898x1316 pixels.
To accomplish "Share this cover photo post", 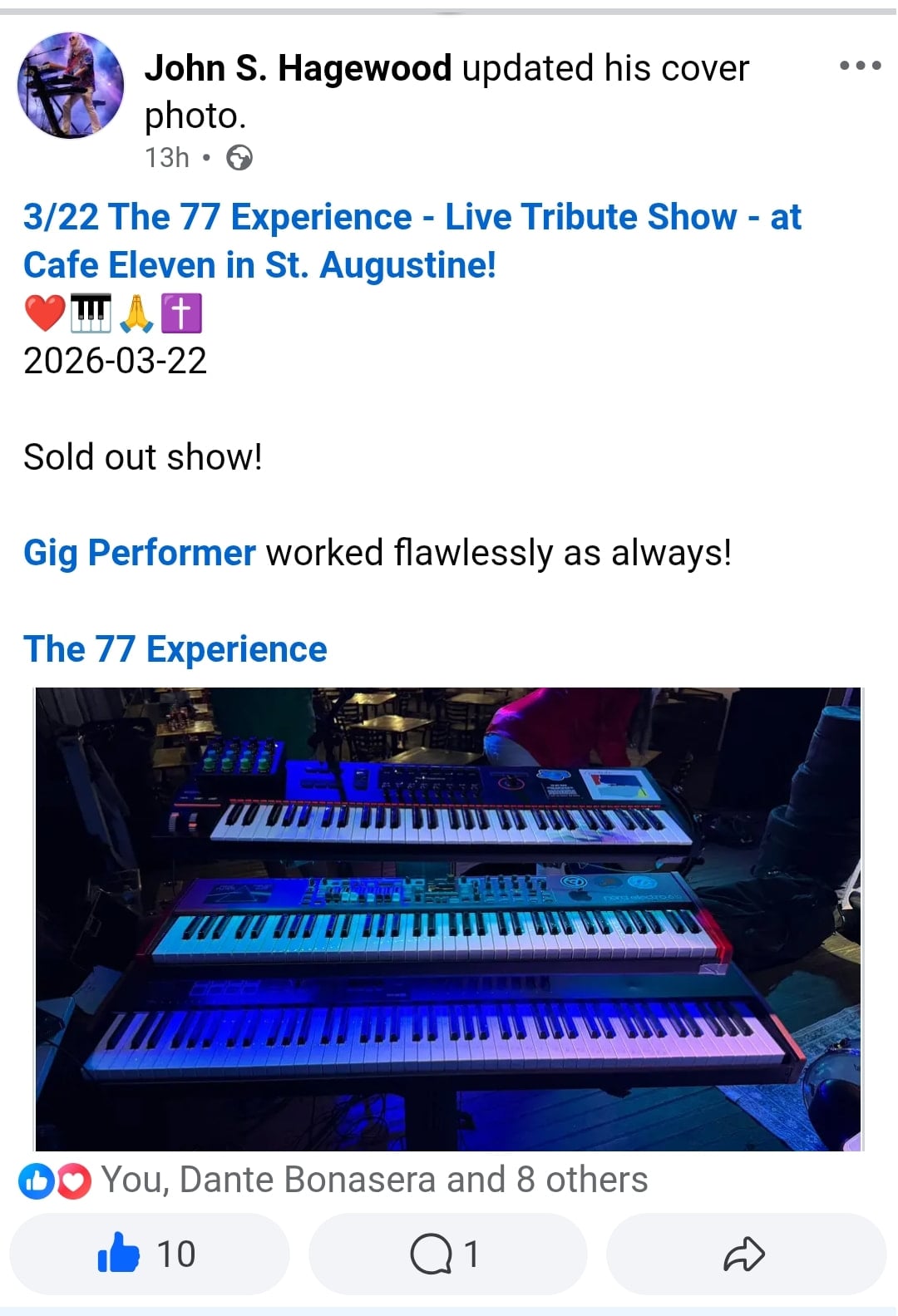I will 745,1254.
